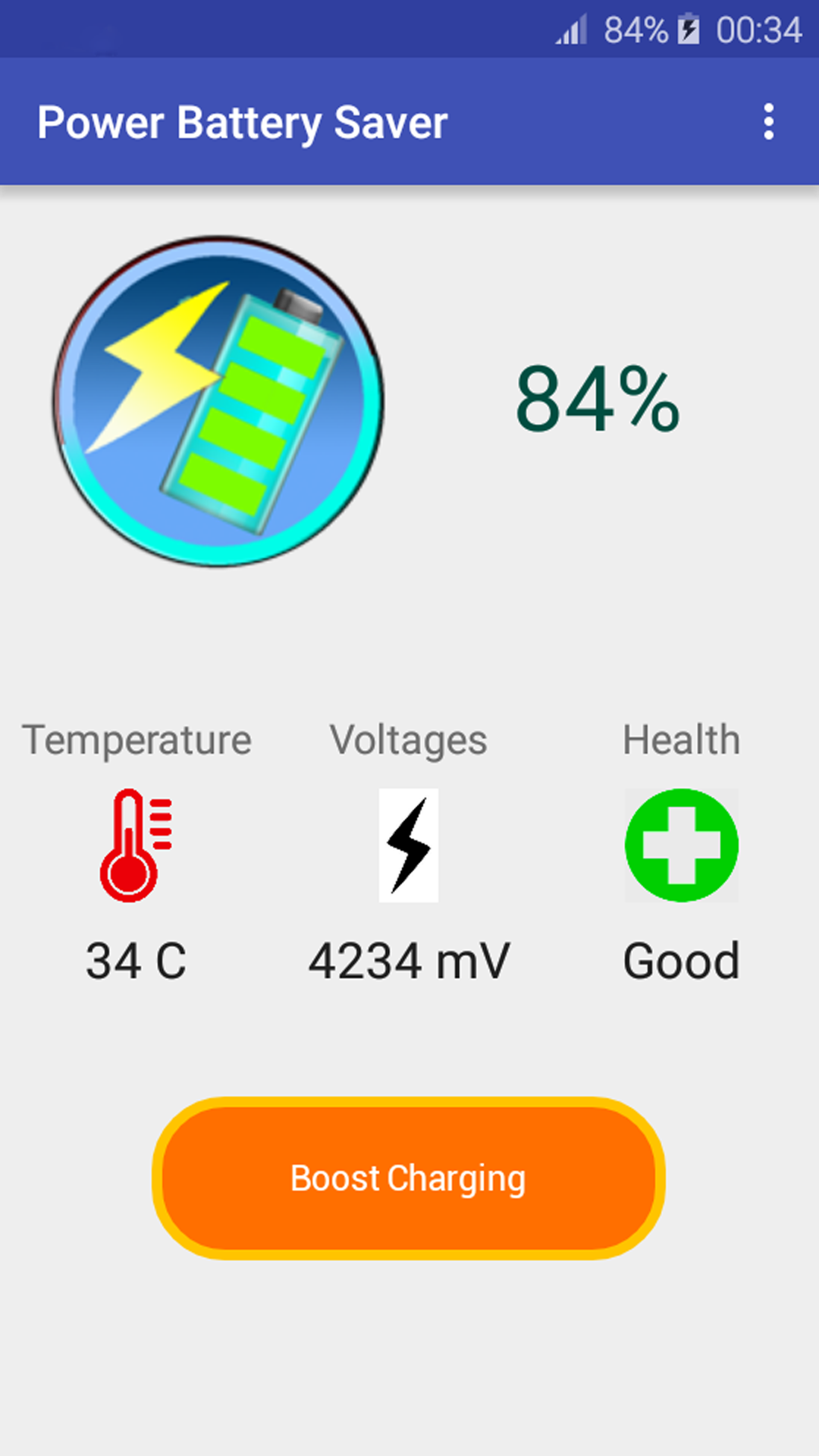This screenshot has height=1456, width=819.
Task: Select the Health label
Action: click(x=680, y=739)
